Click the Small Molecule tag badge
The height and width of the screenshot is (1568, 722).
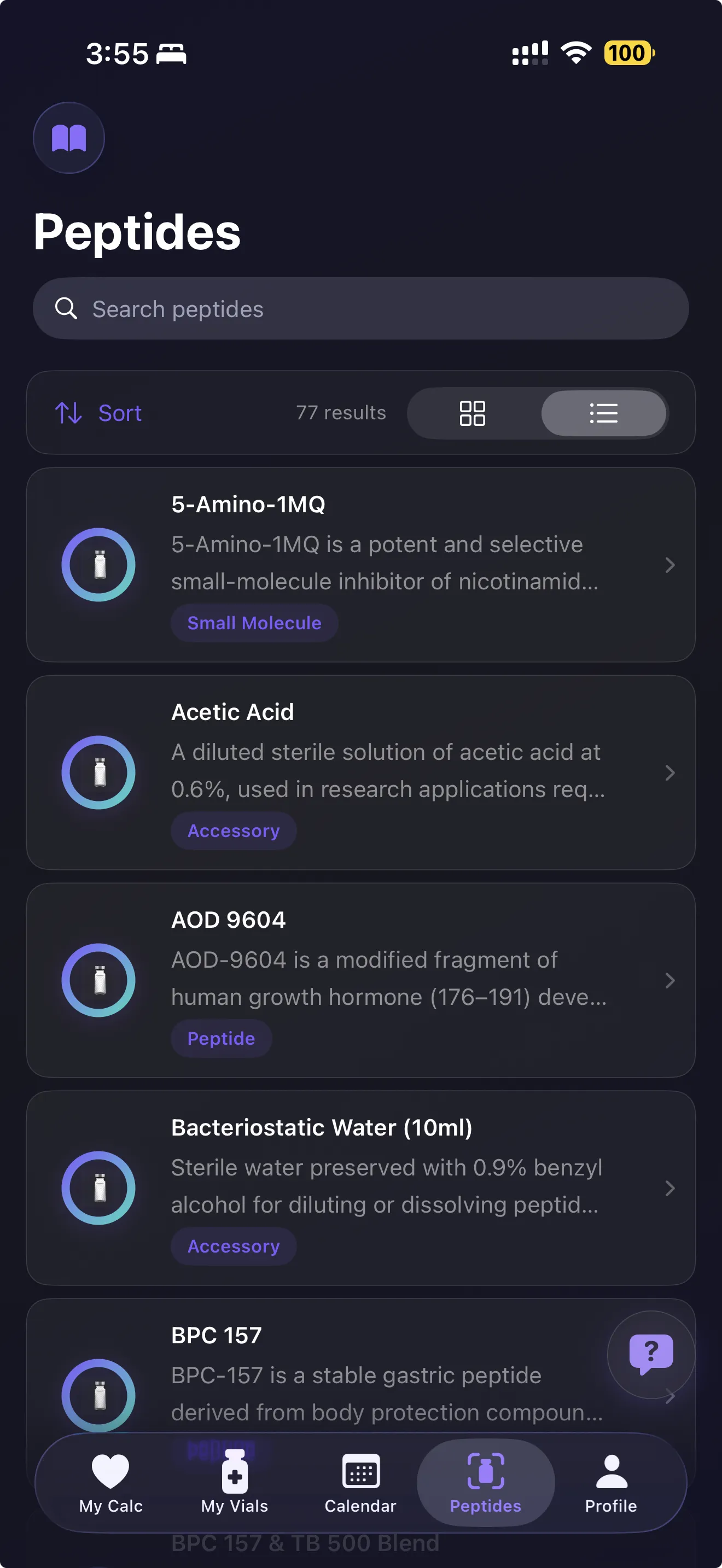coord(254,623)
